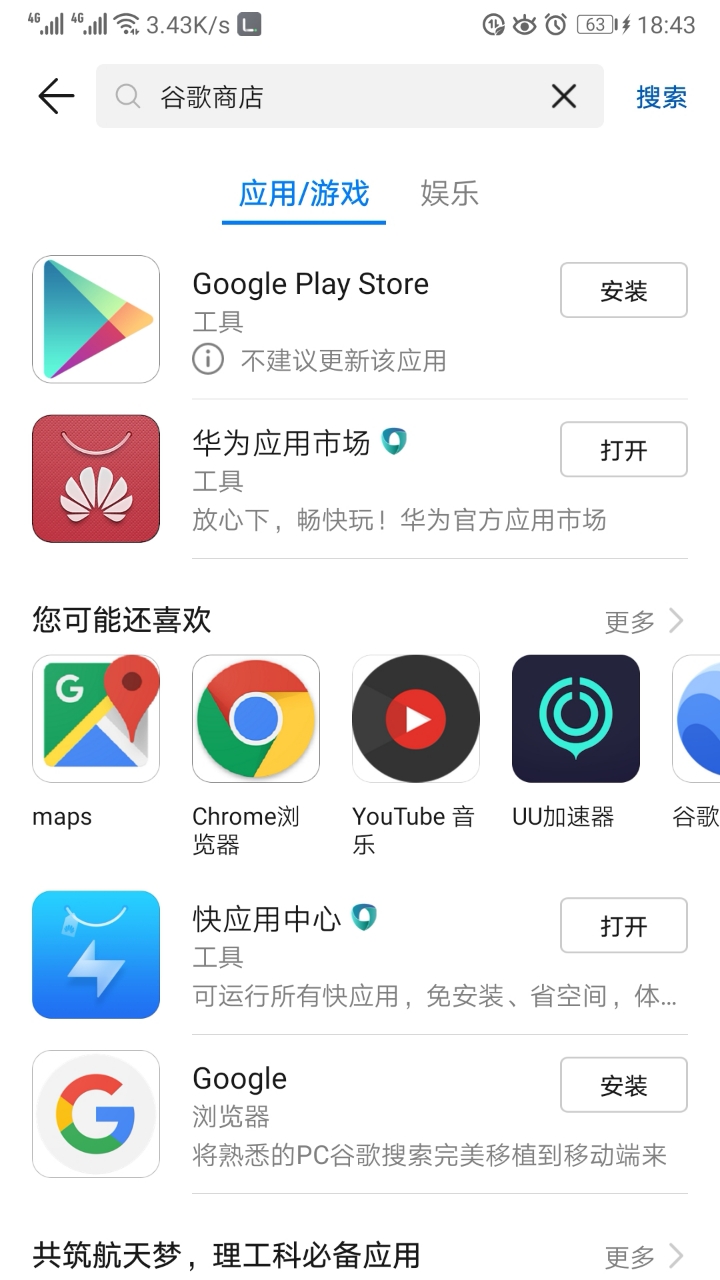Image resolution: width=720 pixels, height=1280 pixels.
Task: Clear the search text with X
Action: click(564, 97)
